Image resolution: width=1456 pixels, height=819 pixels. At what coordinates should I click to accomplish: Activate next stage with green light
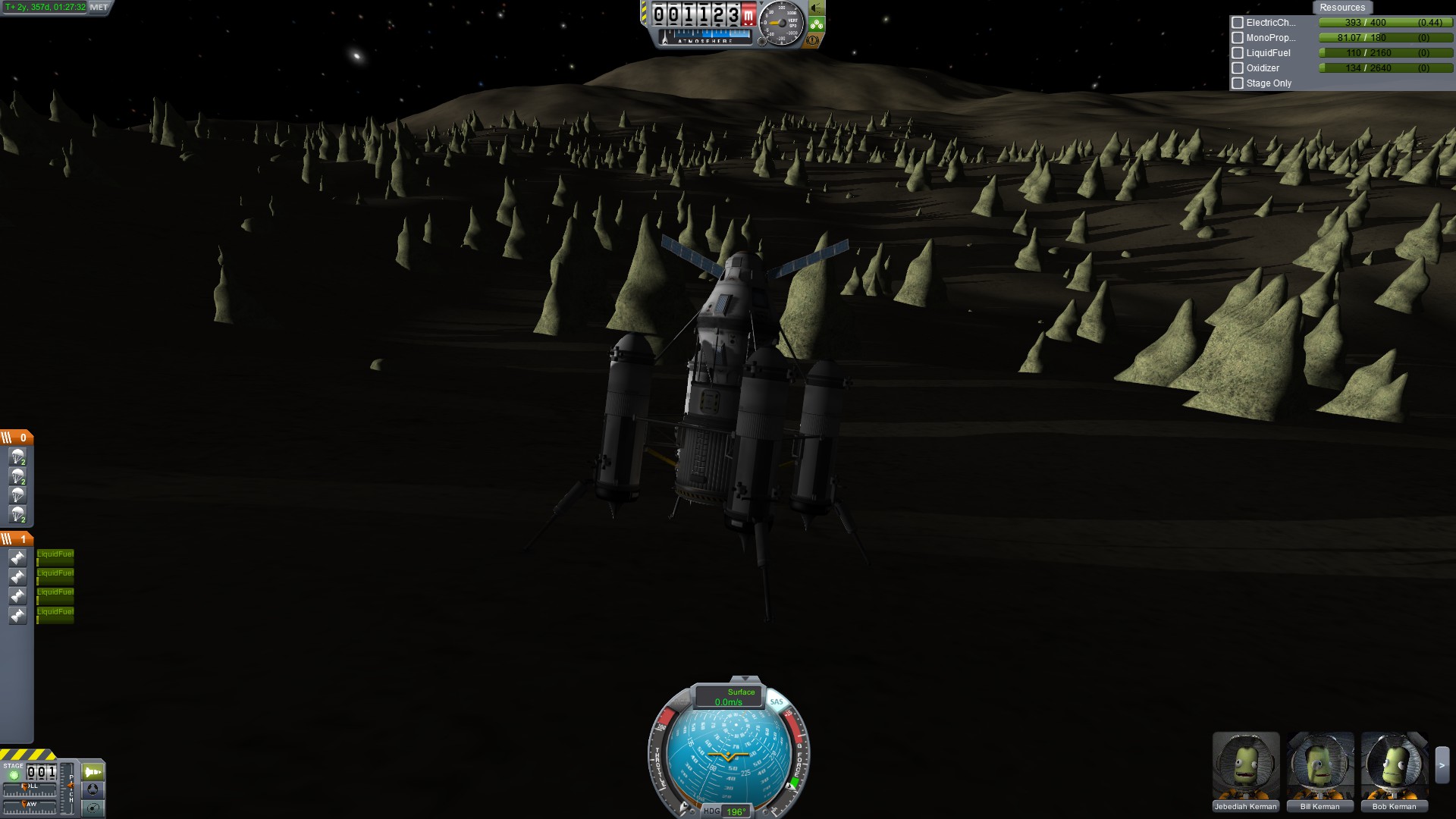[x=14, y=775]
